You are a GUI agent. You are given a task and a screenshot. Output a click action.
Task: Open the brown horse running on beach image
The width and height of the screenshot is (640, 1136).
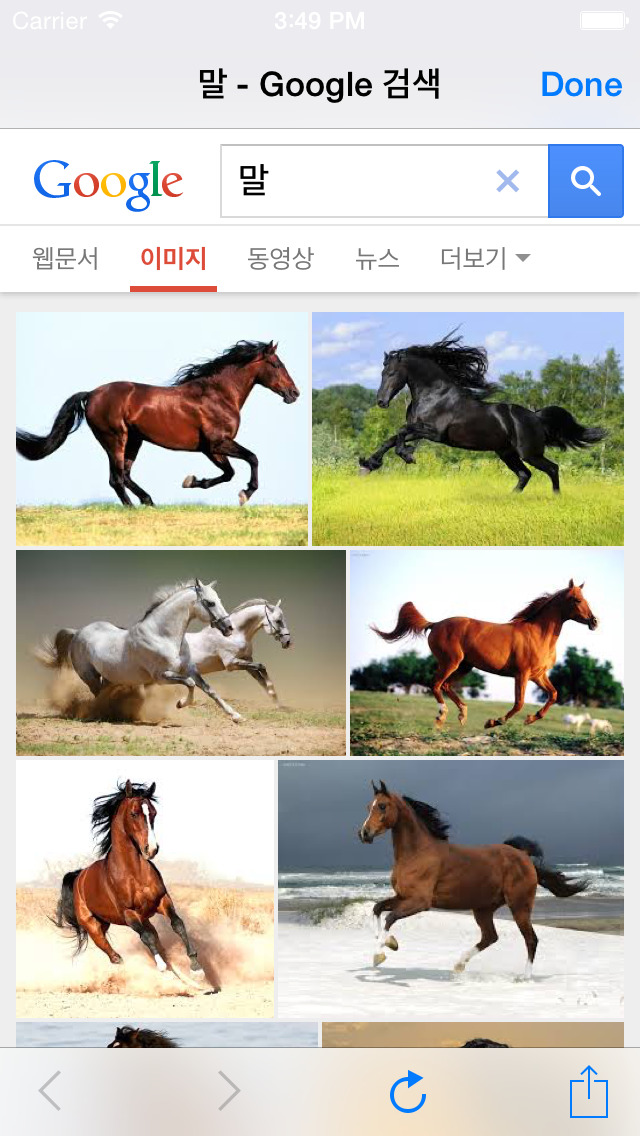click(x=451, y=889)
